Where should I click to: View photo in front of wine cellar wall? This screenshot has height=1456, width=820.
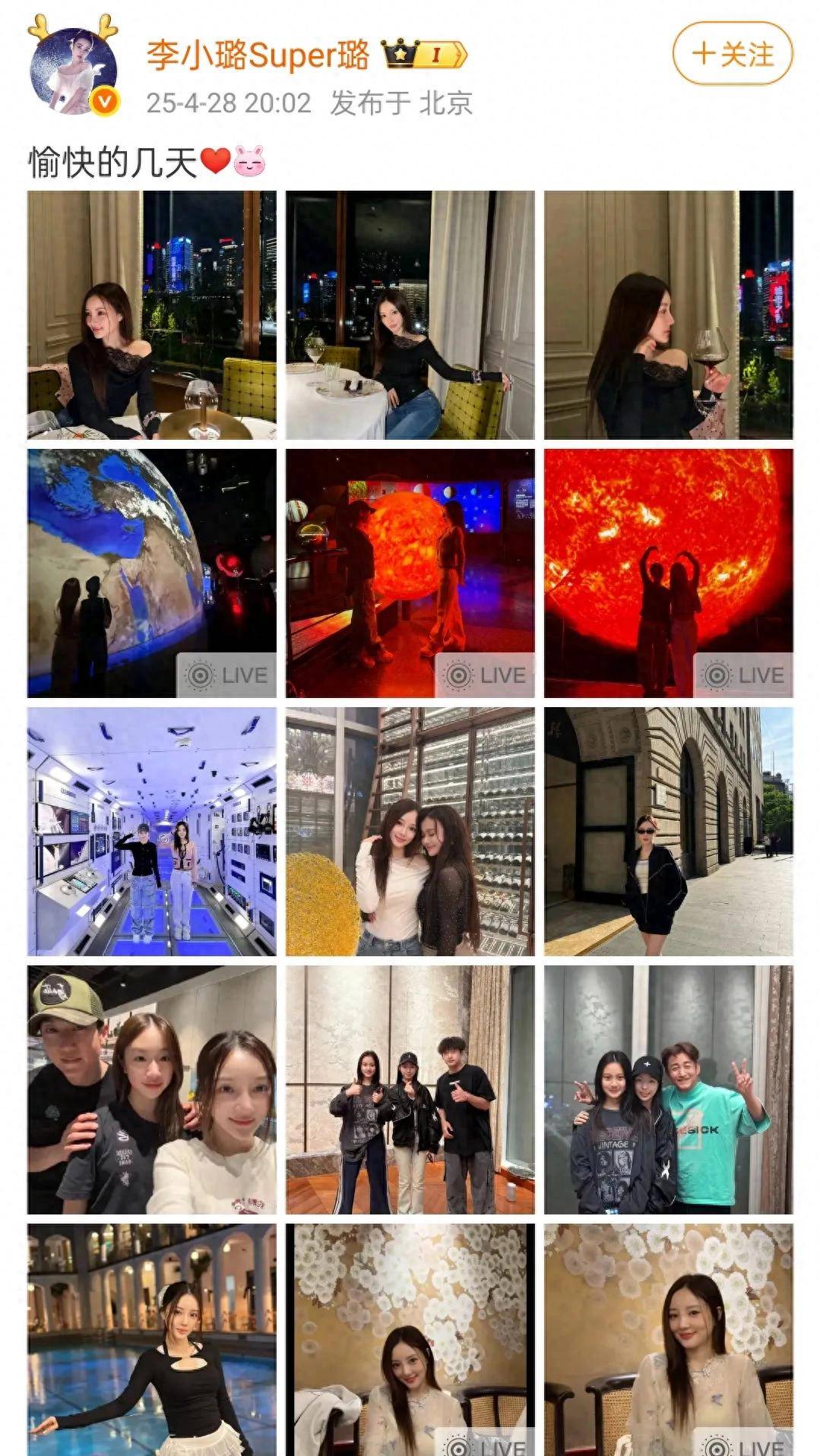pos(410,831)
